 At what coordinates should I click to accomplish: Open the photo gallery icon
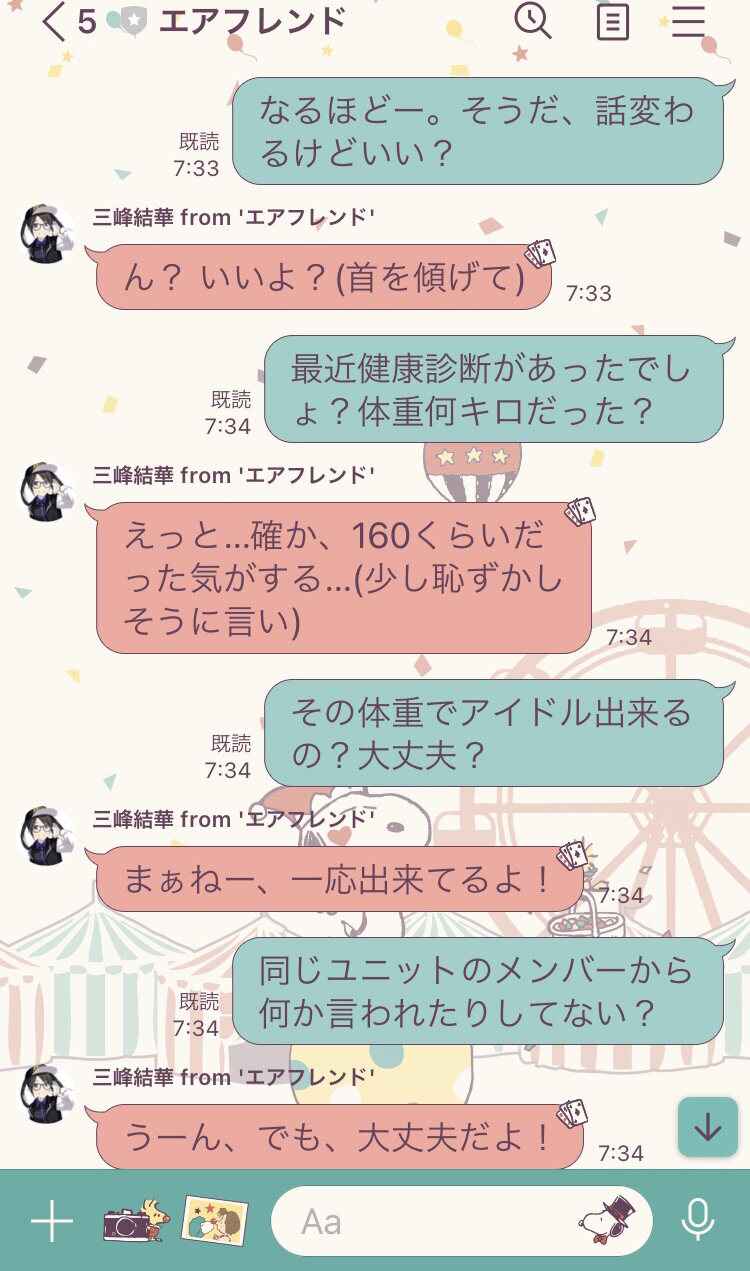[214, 1221]
